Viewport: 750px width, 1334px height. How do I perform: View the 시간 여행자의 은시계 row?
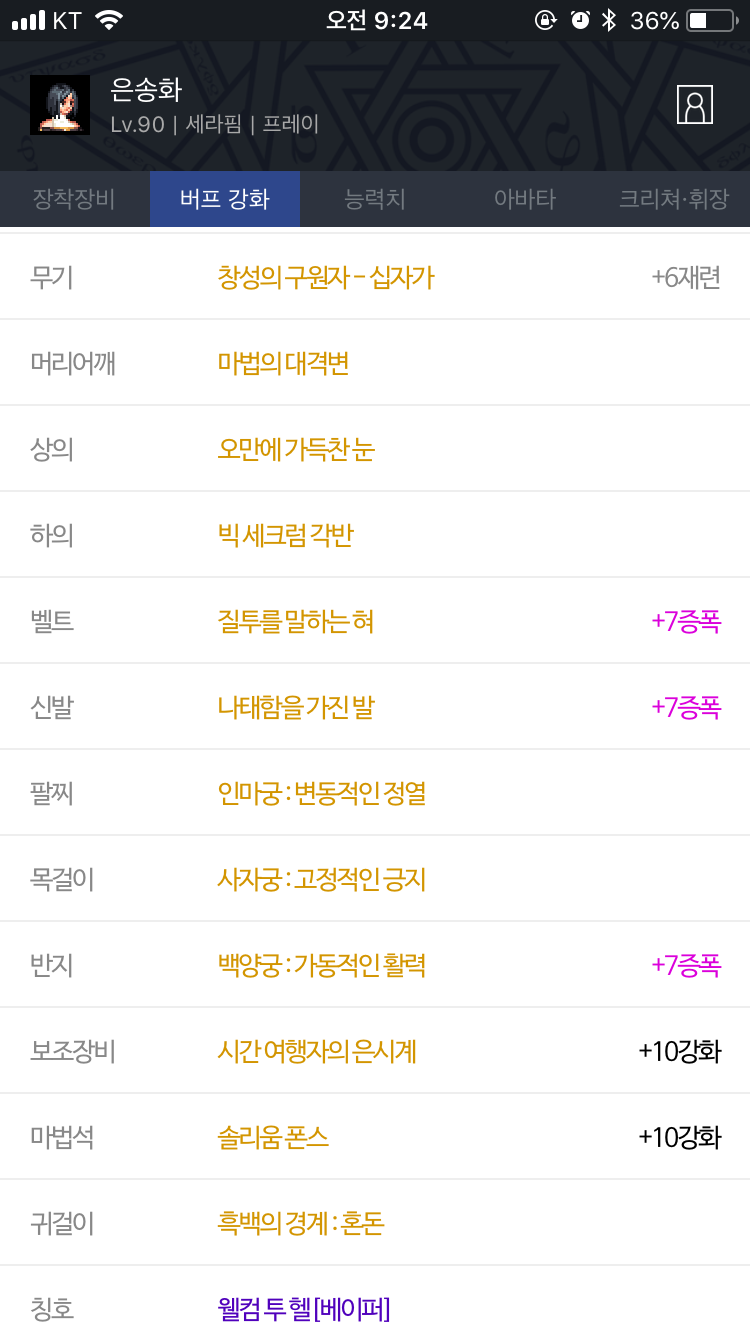(x=375, y=1051)
